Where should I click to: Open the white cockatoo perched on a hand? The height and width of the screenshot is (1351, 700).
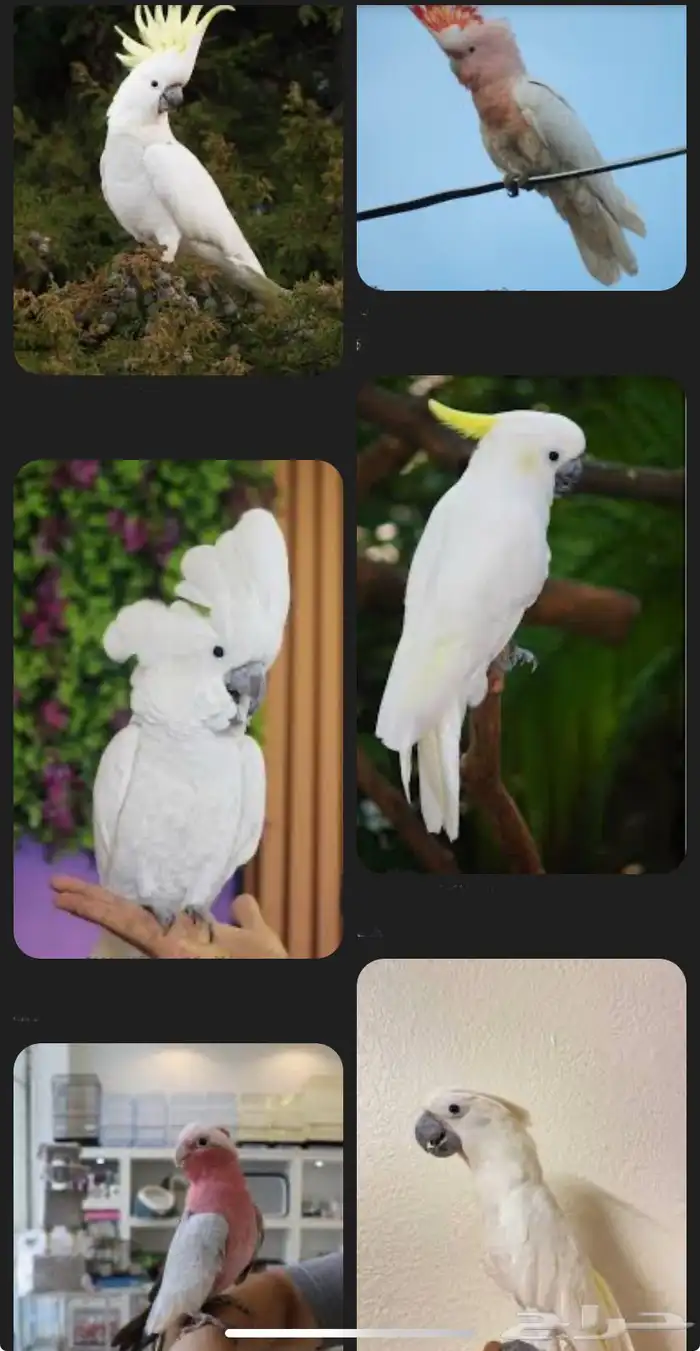pyautogui.click(x=178, y=708)
